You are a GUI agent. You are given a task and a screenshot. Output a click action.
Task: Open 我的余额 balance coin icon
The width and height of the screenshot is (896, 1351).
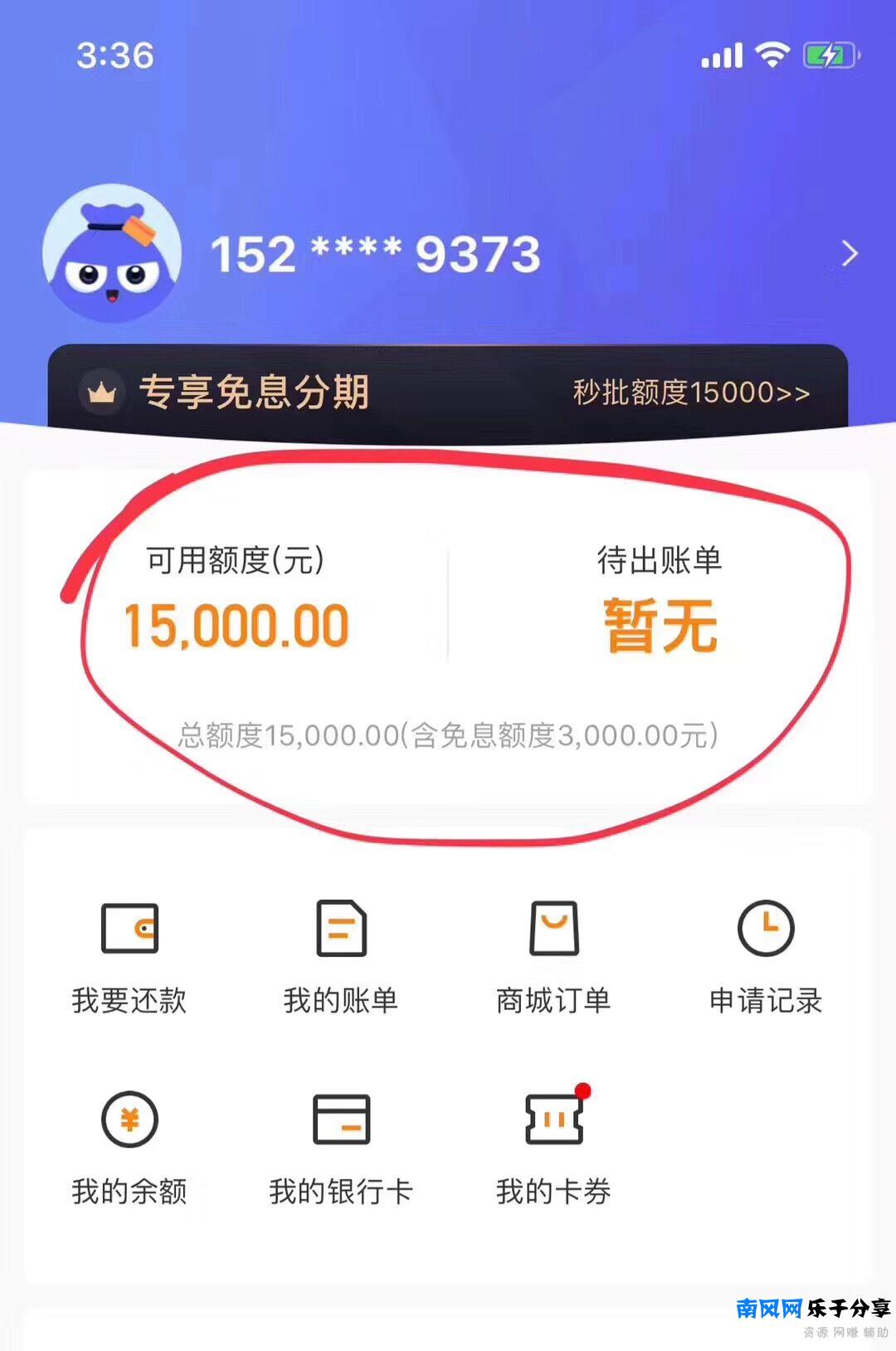point(130,1120)
